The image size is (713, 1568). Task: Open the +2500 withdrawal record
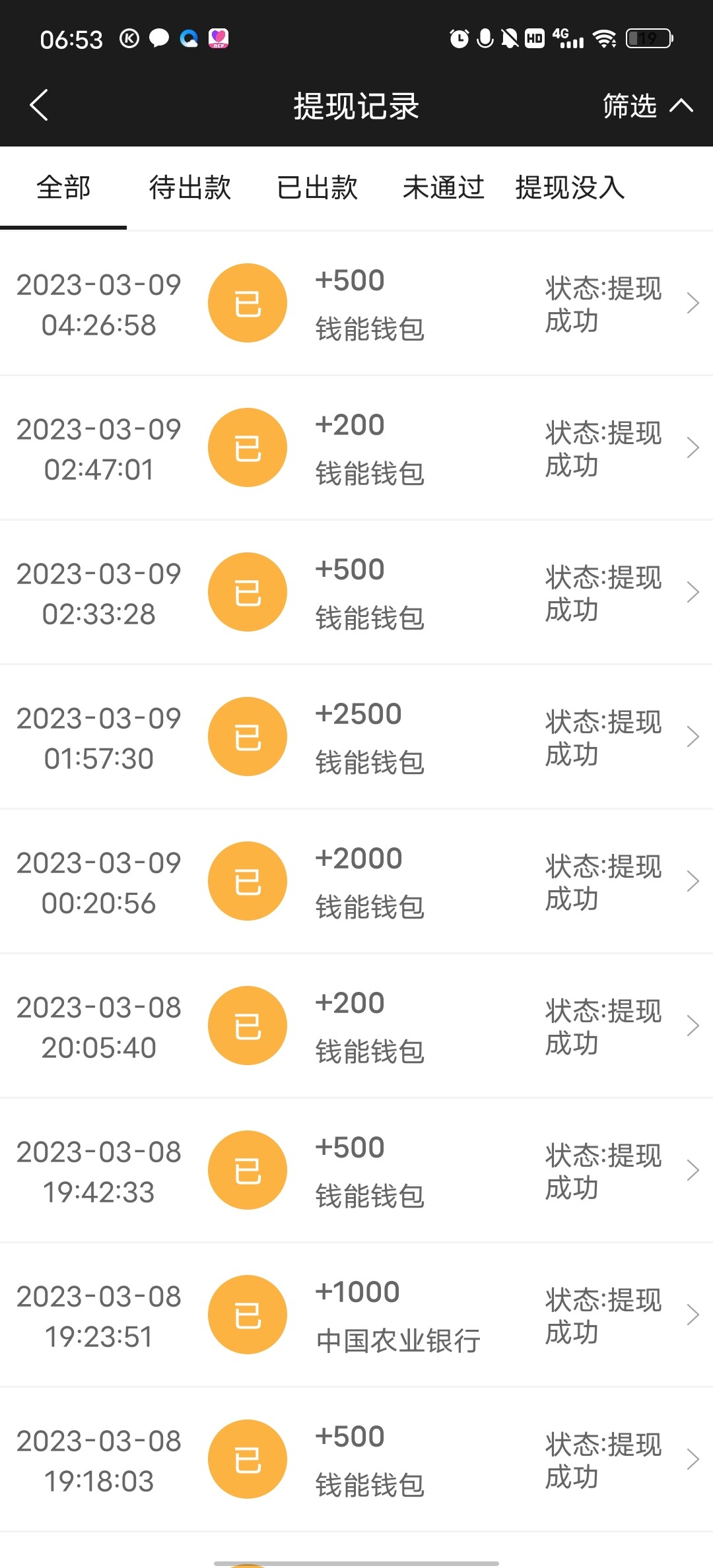pos(356,737)
